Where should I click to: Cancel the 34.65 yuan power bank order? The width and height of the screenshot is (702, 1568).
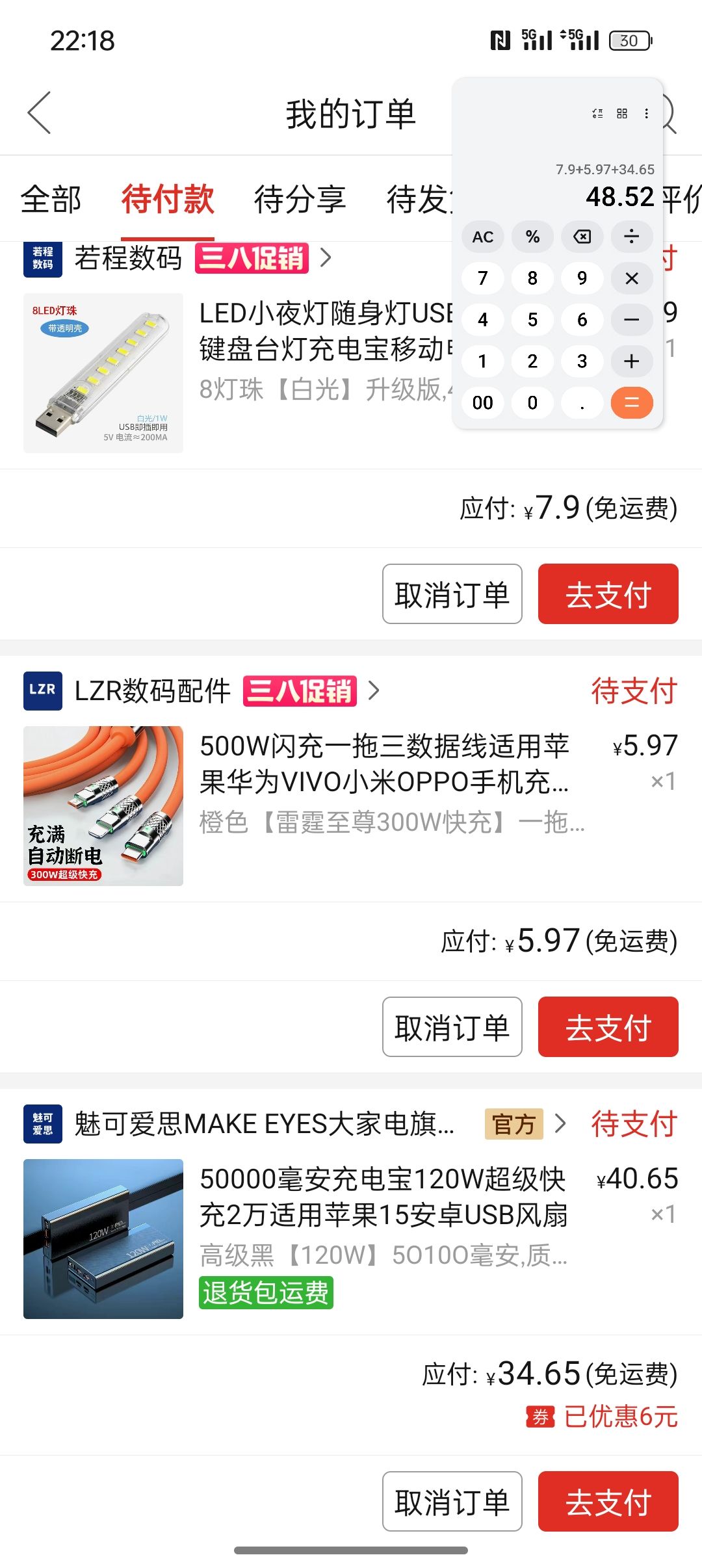pos(452,1502)
